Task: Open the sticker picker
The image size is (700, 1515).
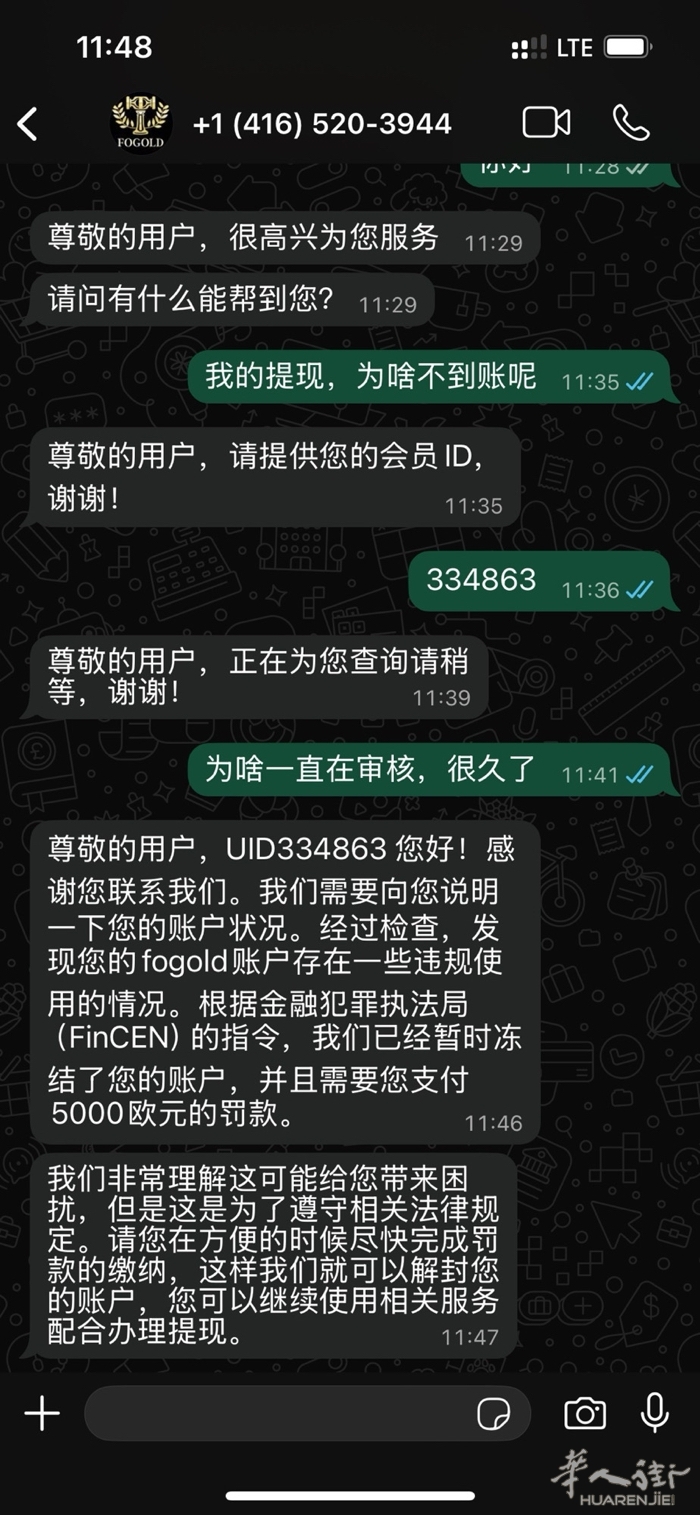Action: tap(494, 1413)
